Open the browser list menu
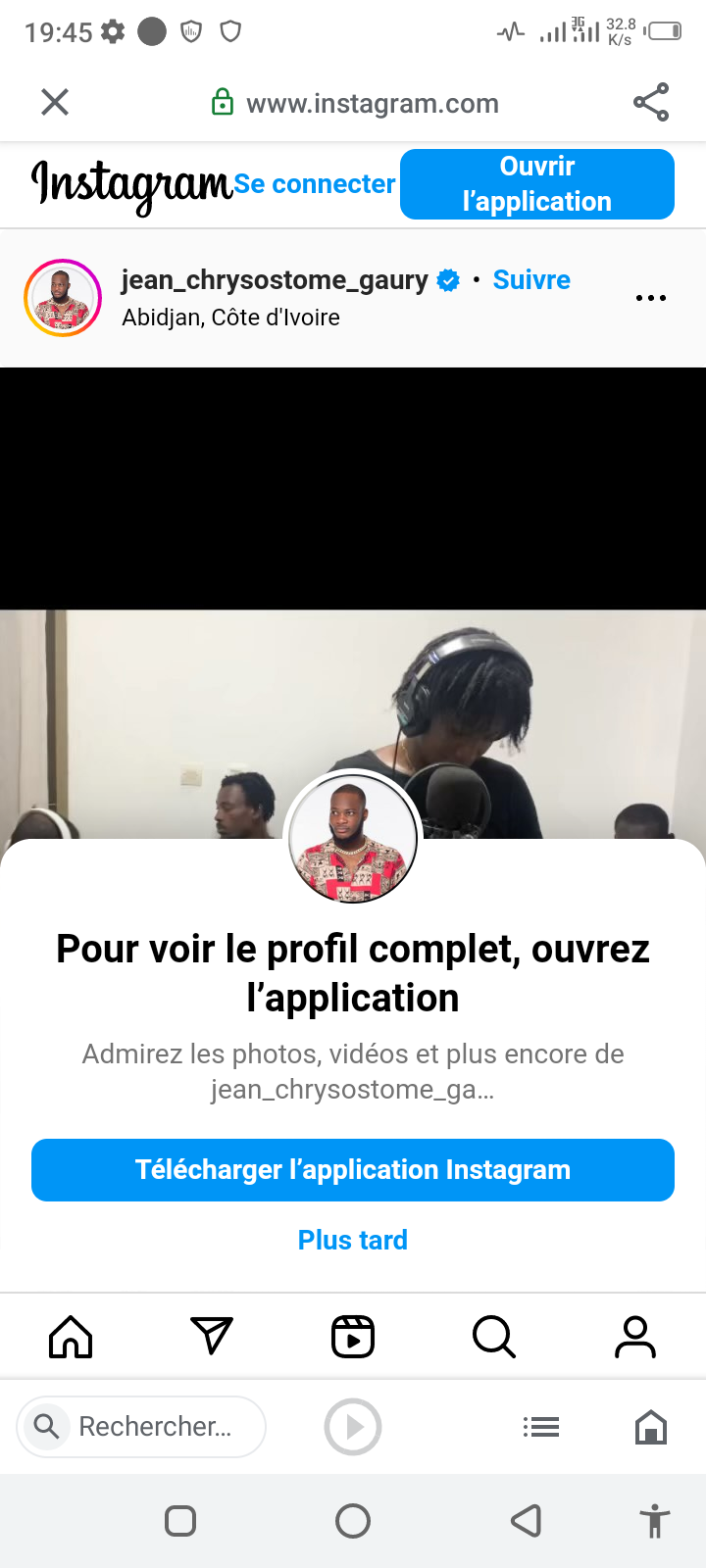Viewport: 706px width, 1568px height. 541,1427
